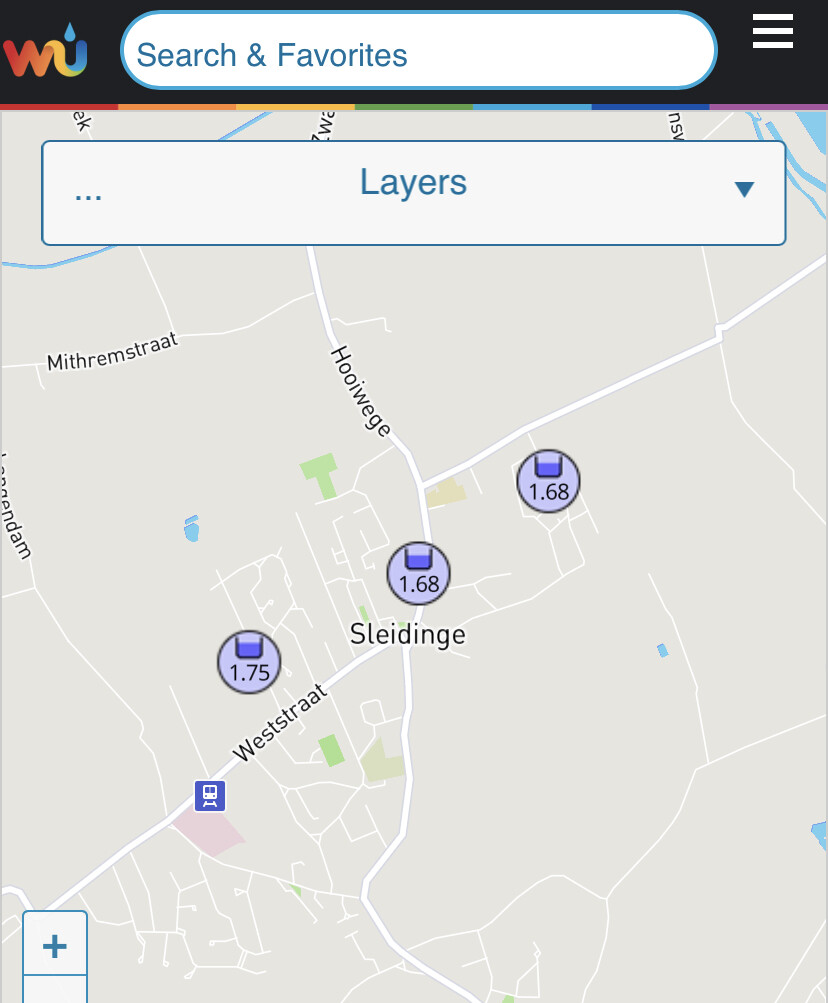The width and height of the screenshot is (828, 1003).
Task: Expand the Layers dropdown
Action: point(413,192)
